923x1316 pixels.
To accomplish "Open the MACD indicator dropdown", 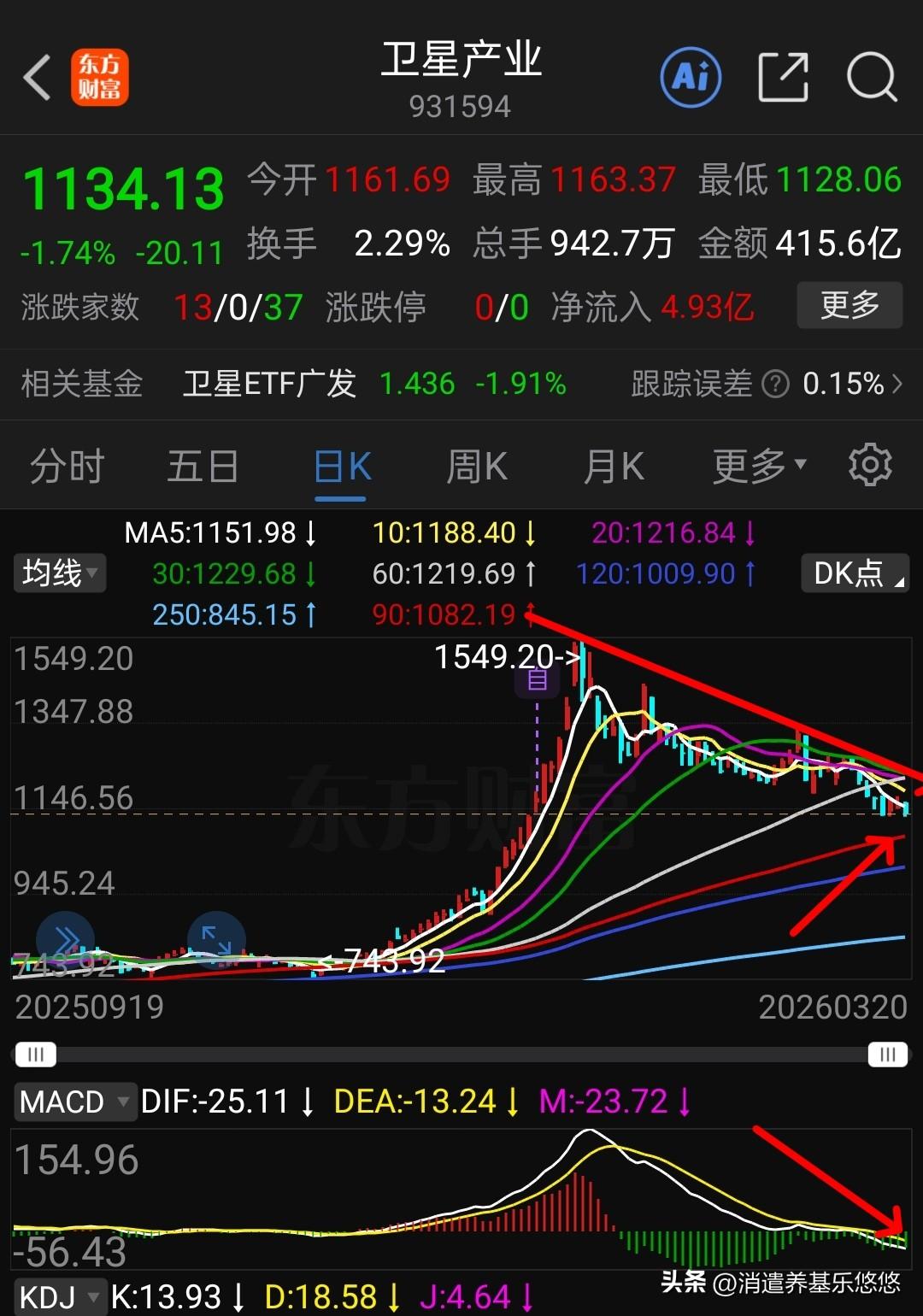I will (74, 1102).
